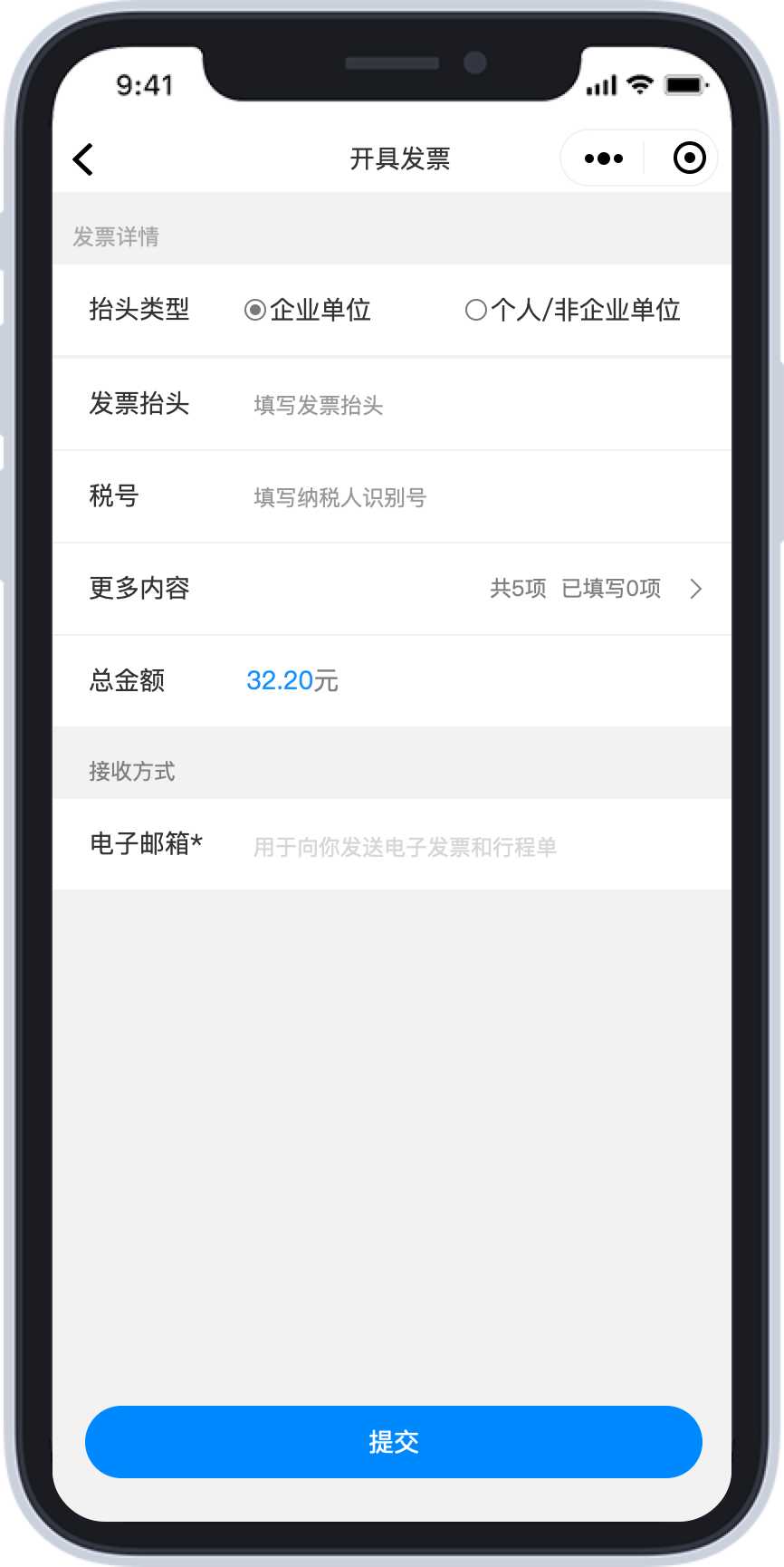Screen dimensions: 784x1567
Task: Focus the 填写纳税人识别号 tax number field
Action: [x=480, y=497]
